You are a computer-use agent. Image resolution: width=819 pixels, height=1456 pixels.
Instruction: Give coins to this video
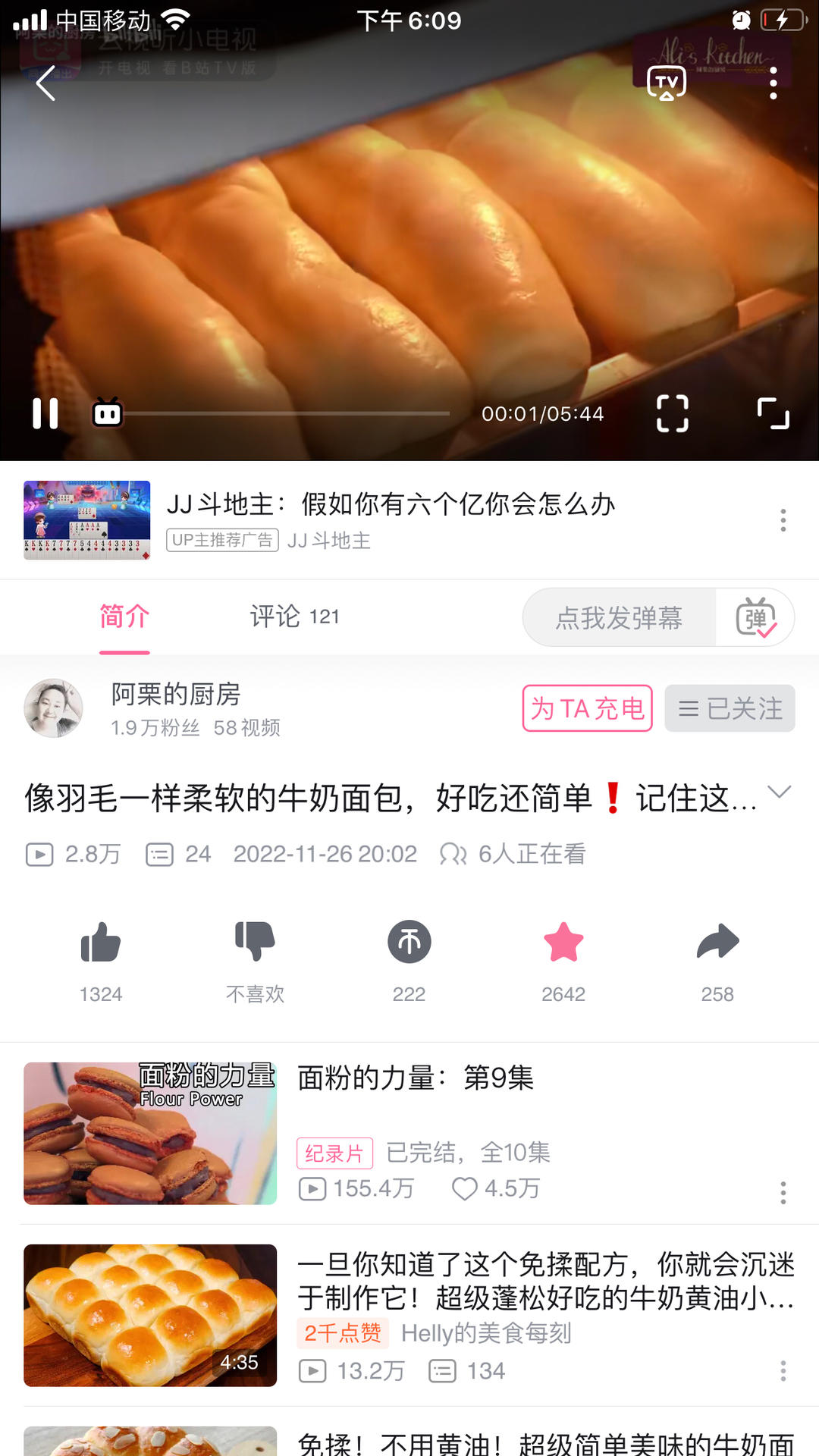click(x=409, y=943)
